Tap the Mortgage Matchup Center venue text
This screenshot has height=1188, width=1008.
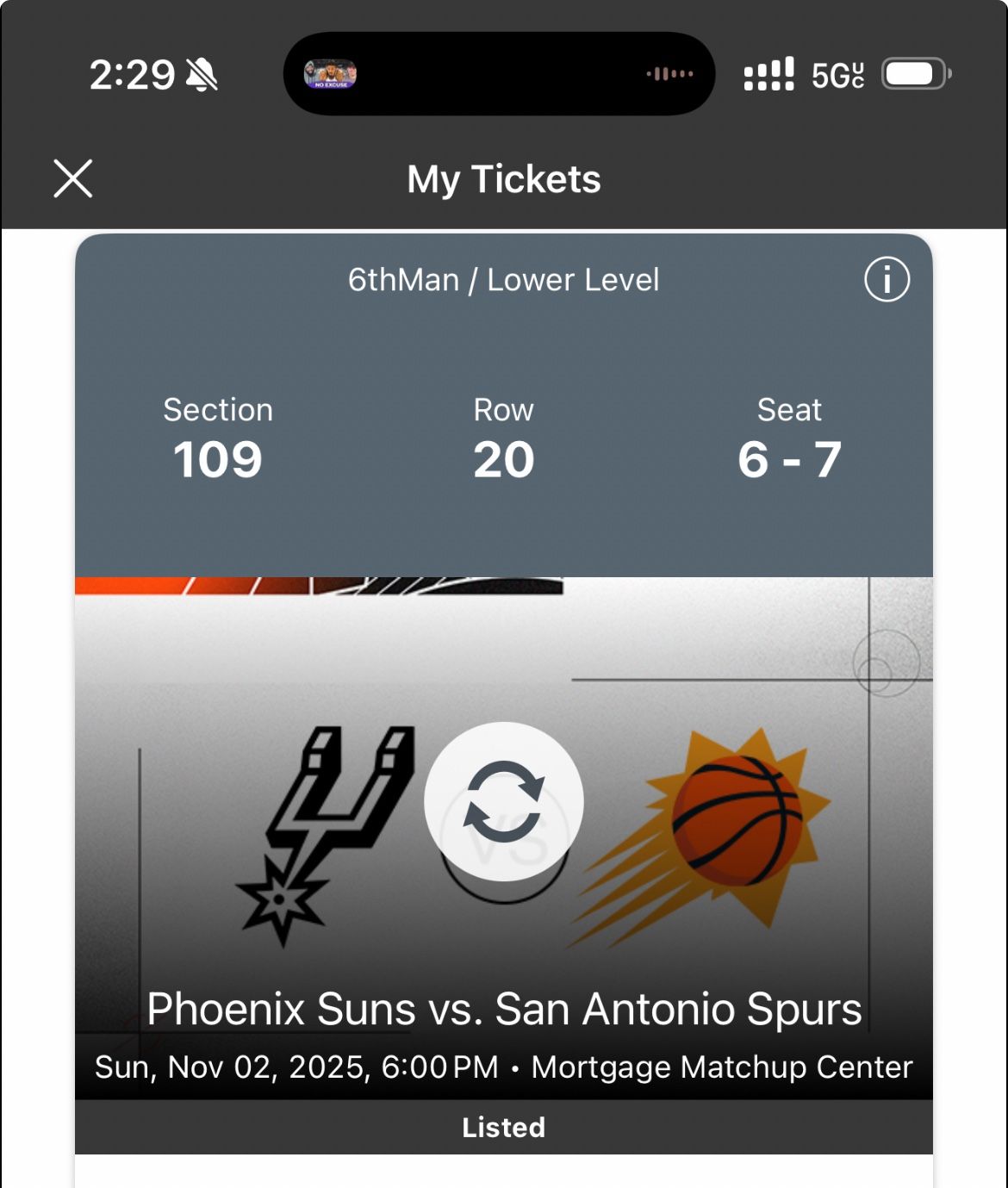(x=721, y=1066)
